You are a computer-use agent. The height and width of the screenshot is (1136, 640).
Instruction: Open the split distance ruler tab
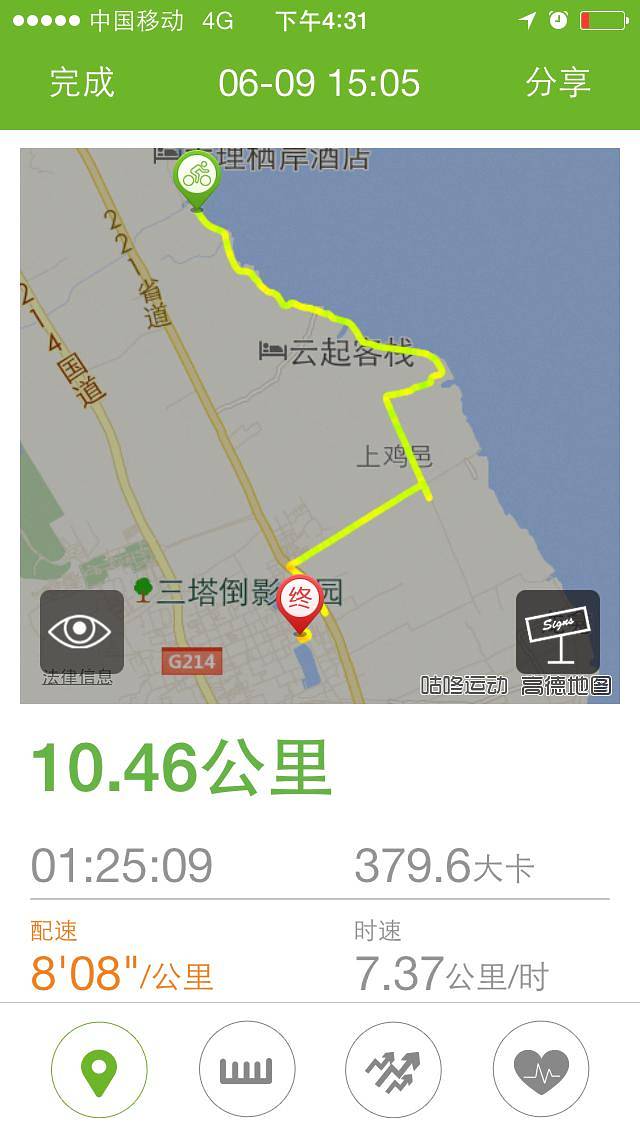[x=247, y=1070]
